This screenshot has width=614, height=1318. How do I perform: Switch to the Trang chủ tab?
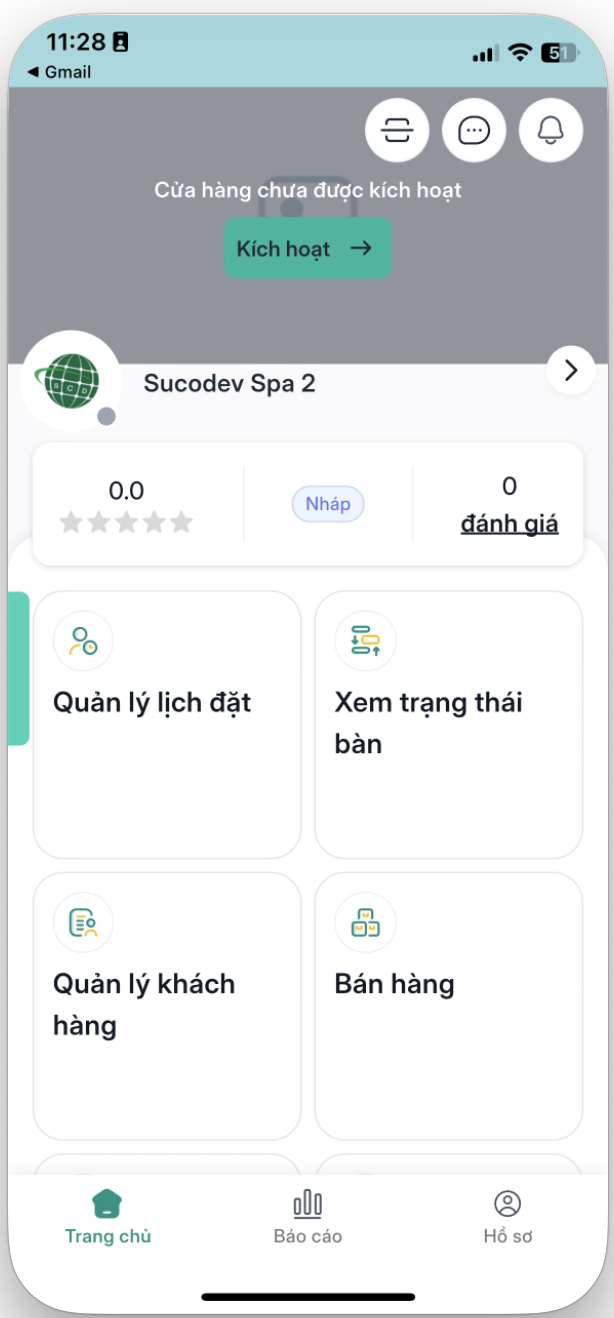coord(108,1217)
